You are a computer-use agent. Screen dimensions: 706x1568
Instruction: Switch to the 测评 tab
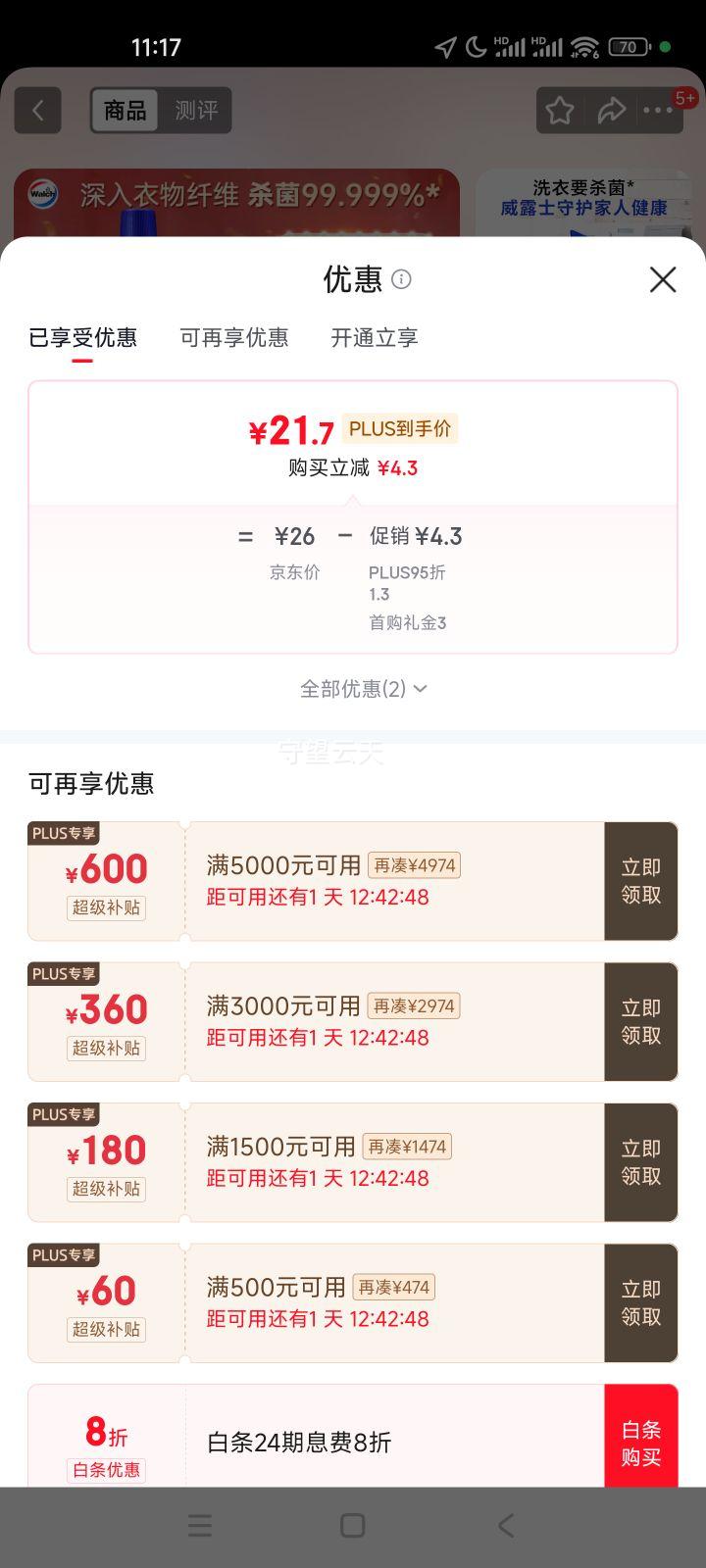[196, 111]
